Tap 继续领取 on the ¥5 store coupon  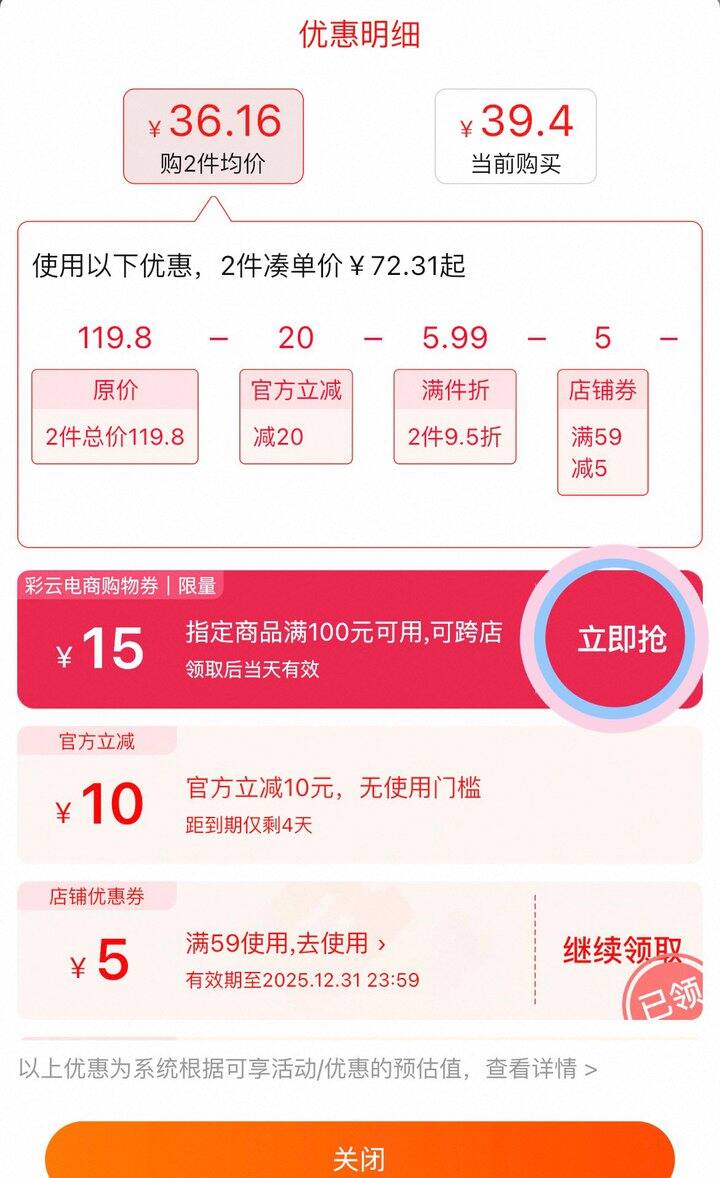click(x=622, y=950)
